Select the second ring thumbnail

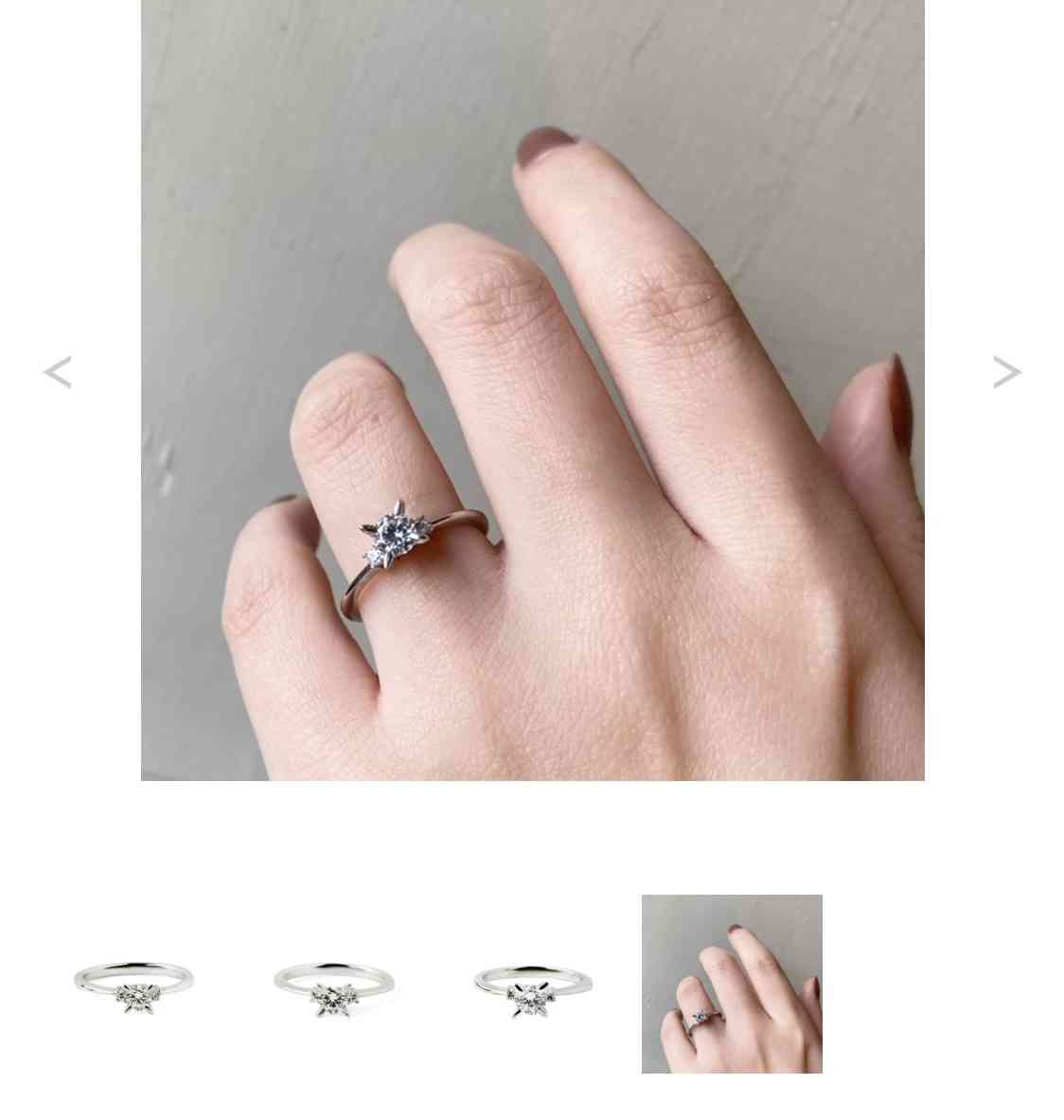pos(333,985)
